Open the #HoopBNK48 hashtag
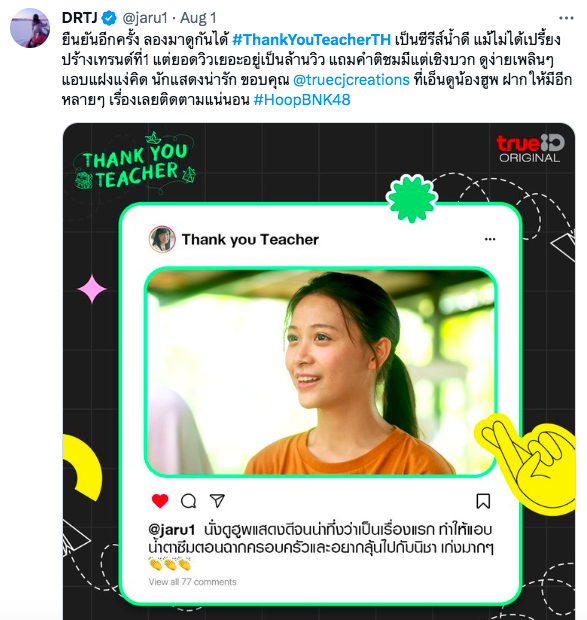The width and height of the screenshot is (587, 620). tap(302, 100)
